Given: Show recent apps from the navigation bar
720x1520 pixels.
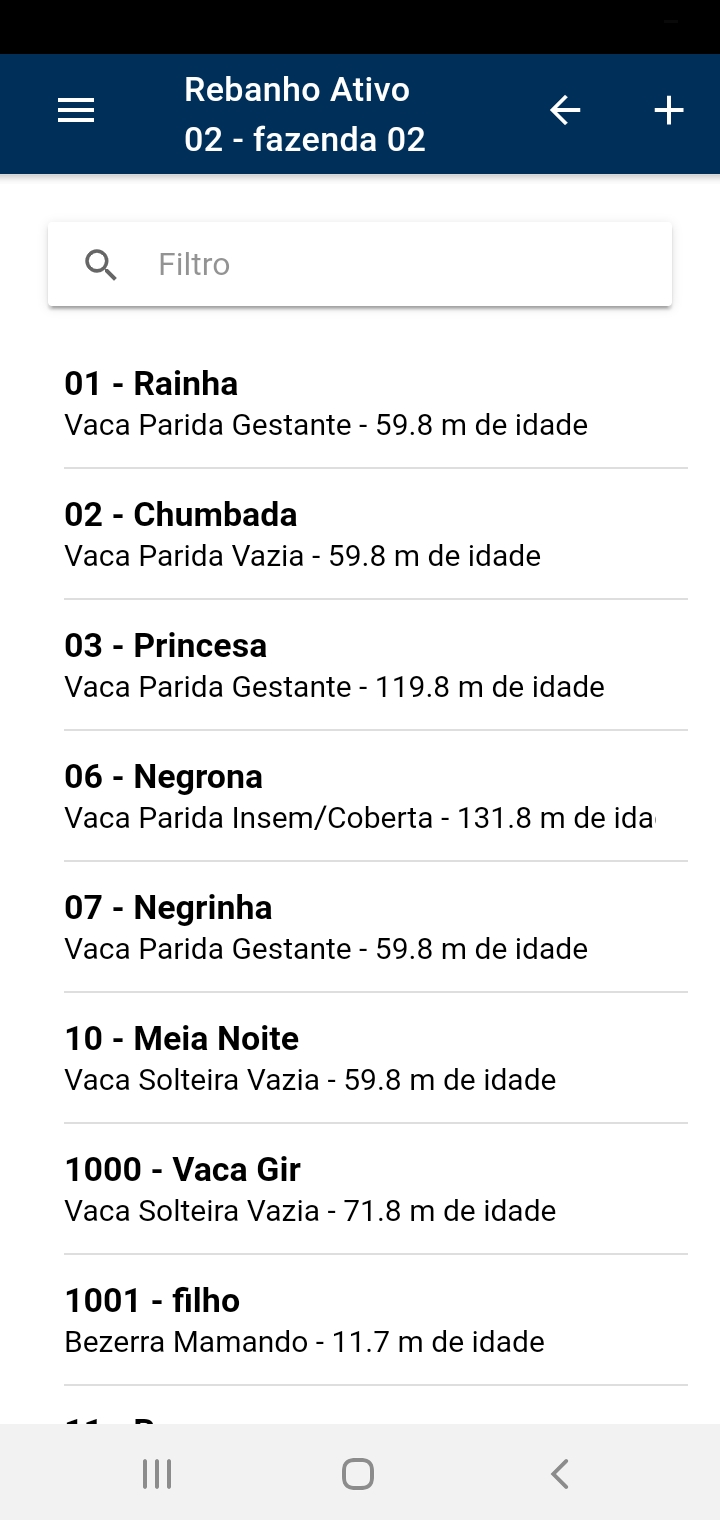Looking at the screenshot, I should point(157,1474).
